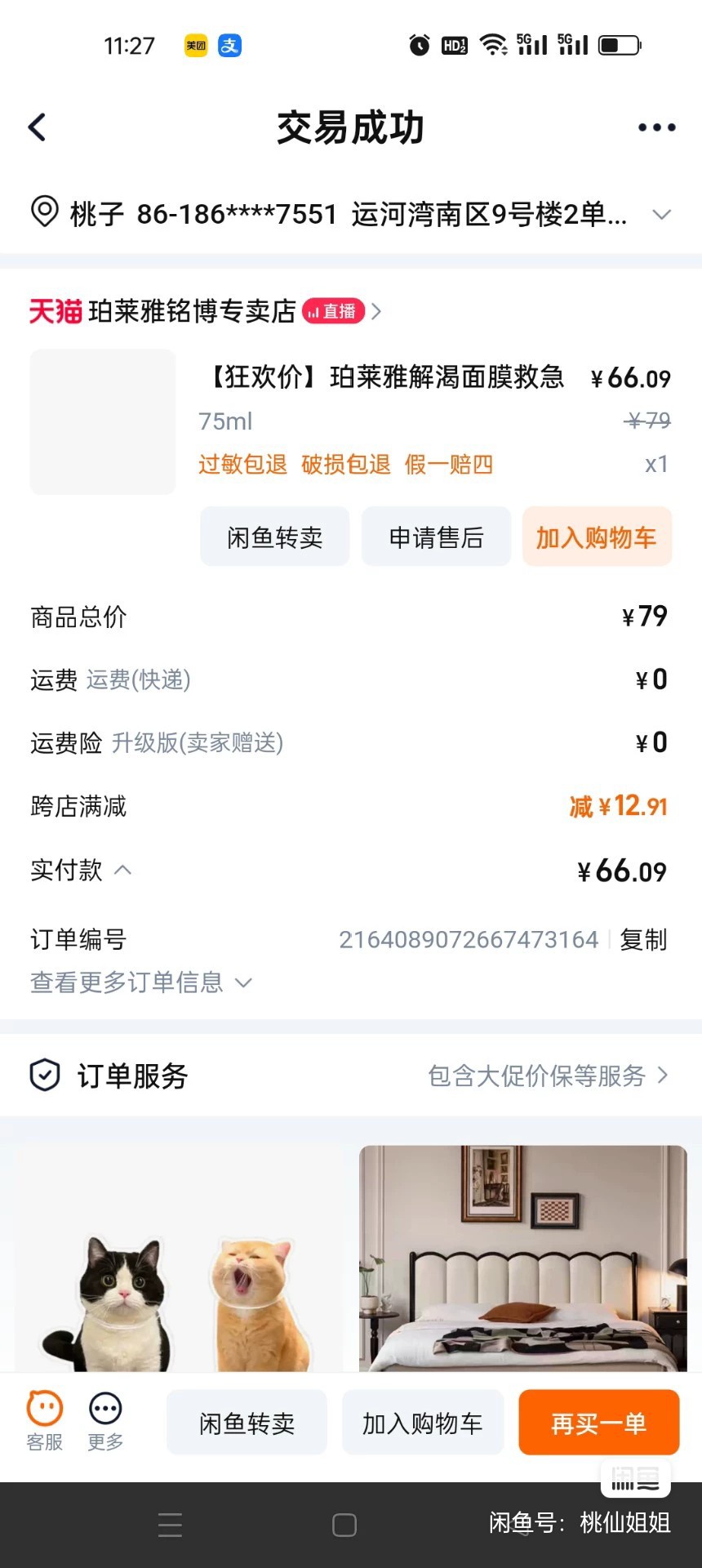Tap 再买一单 to reorder

pyautogui.click(x=599, y=1423)
